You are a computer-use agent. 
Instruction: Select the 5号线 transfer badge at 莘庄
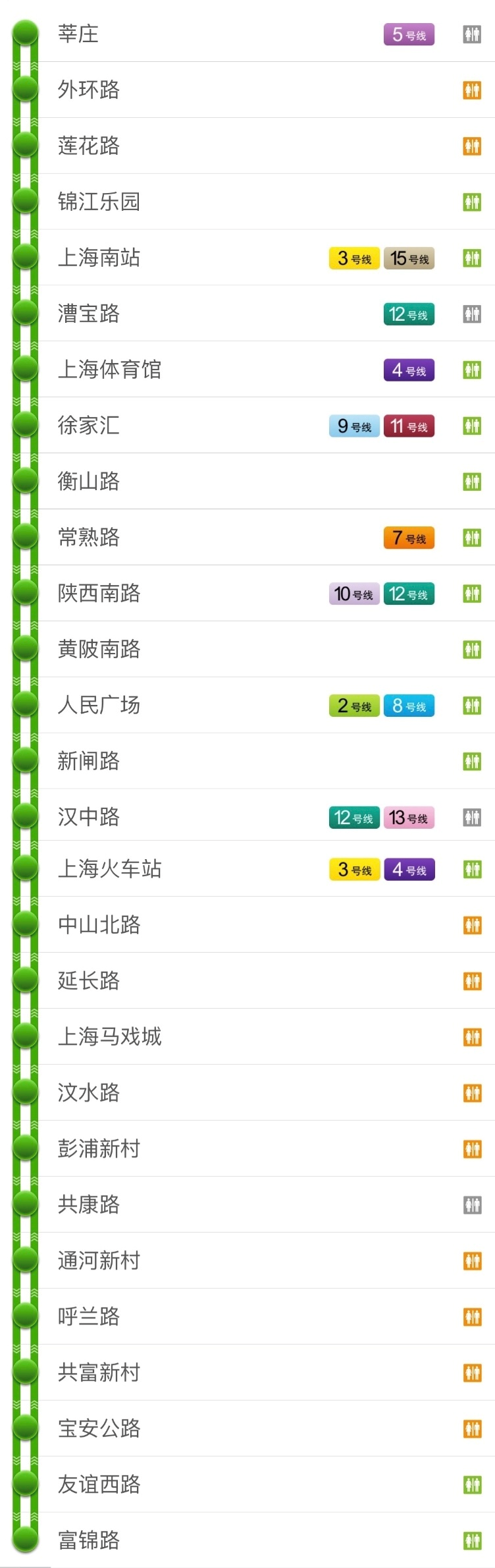tap(409, 34)
